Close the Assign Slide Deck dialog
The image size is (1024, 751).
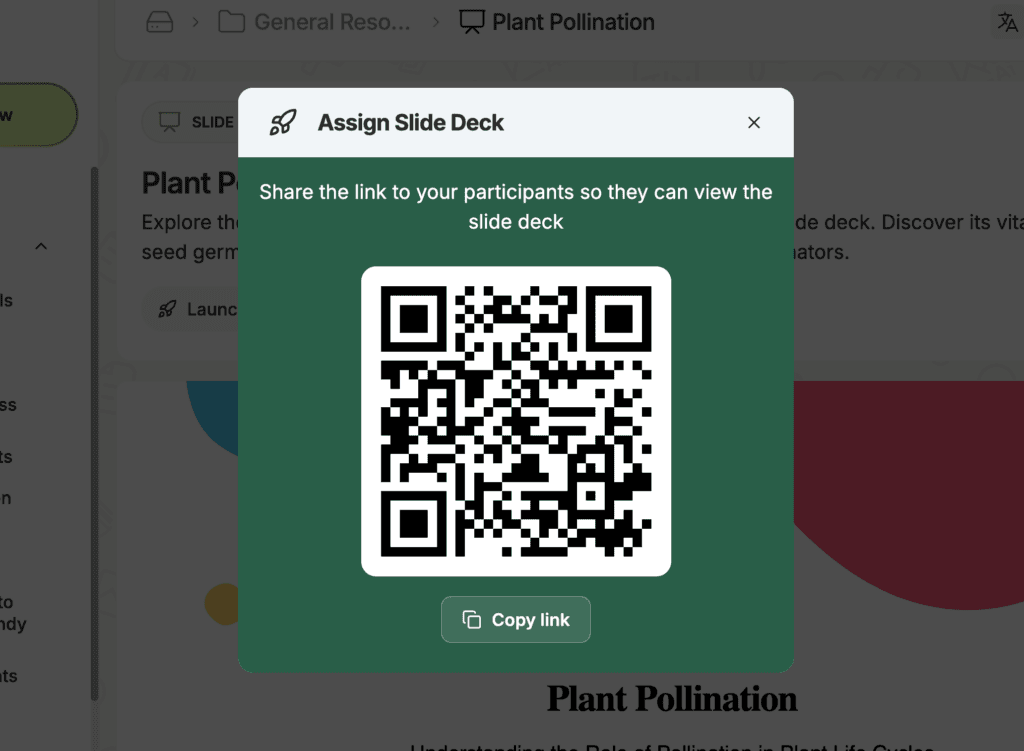[754, 123]
